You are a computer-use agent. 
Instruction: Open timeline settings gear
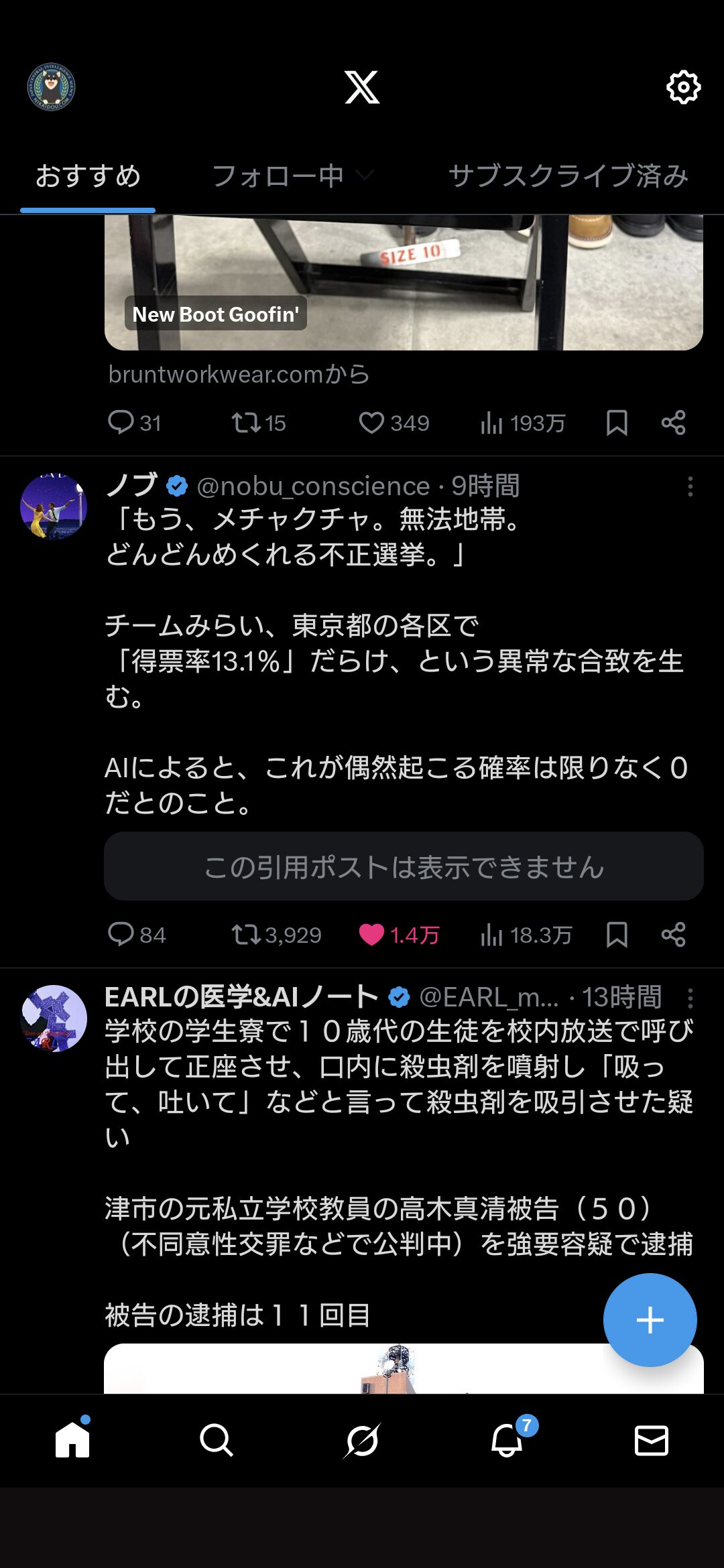[x=683, y=87]
